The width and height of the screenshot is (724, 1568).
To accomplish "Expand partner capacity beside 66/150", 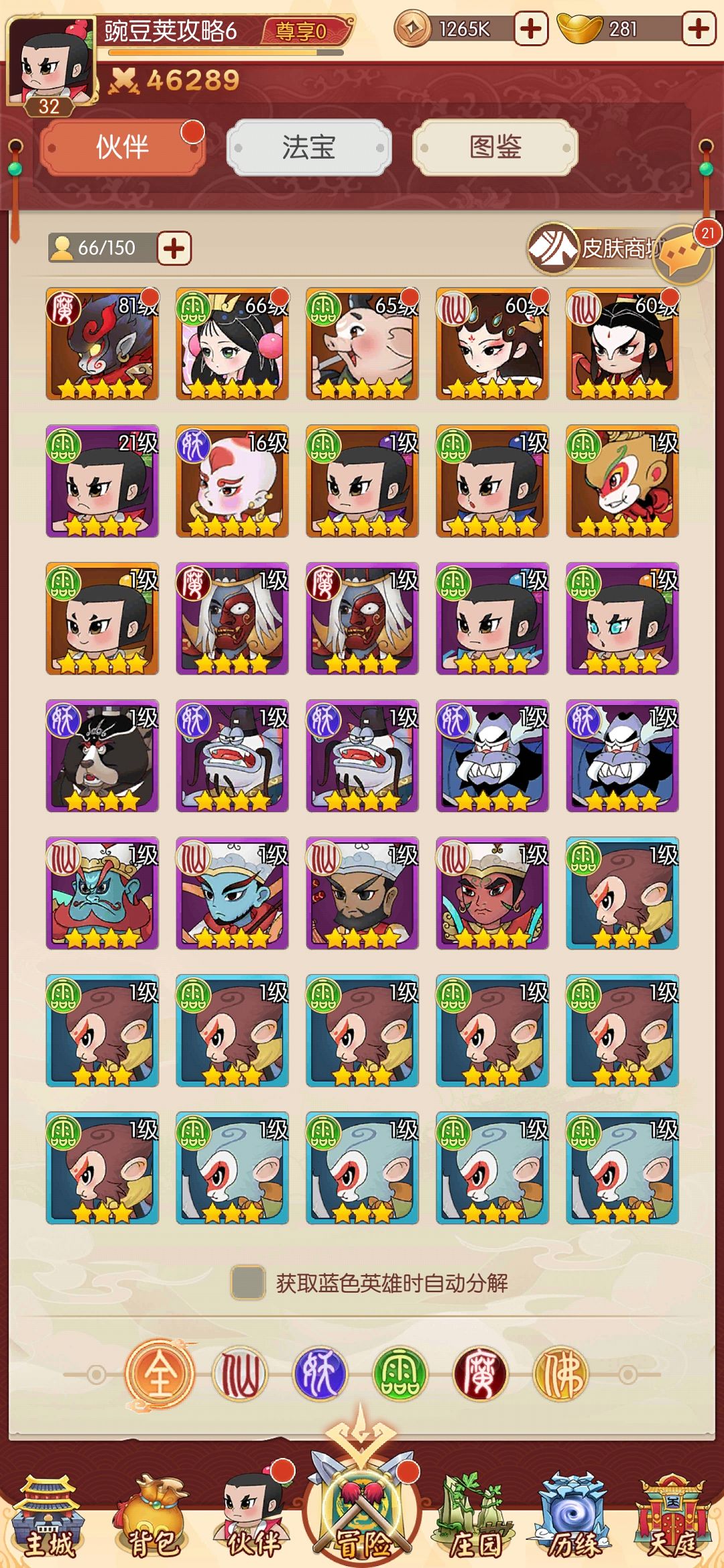I will point(174,248).
